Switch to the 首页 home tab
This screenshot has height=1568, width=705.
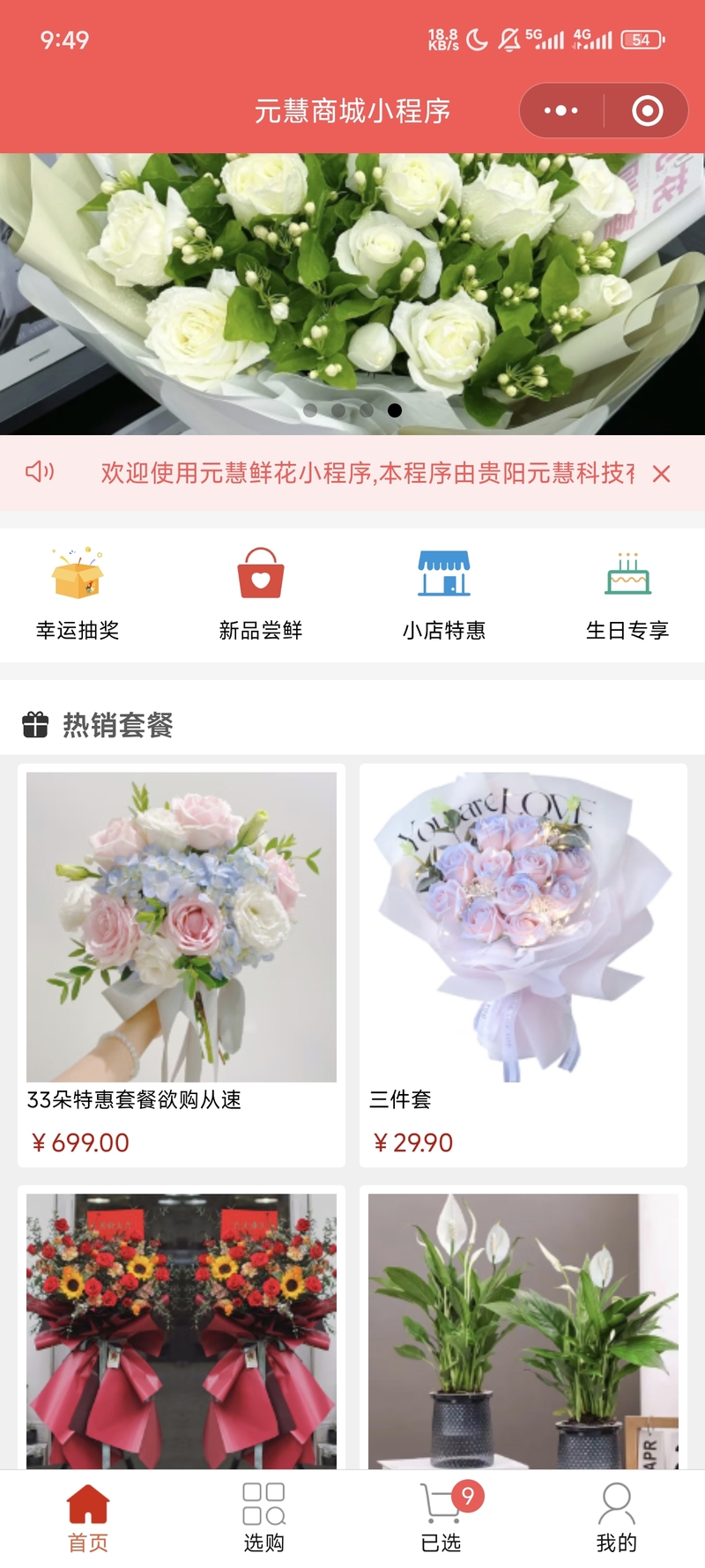pos(88,1517)
